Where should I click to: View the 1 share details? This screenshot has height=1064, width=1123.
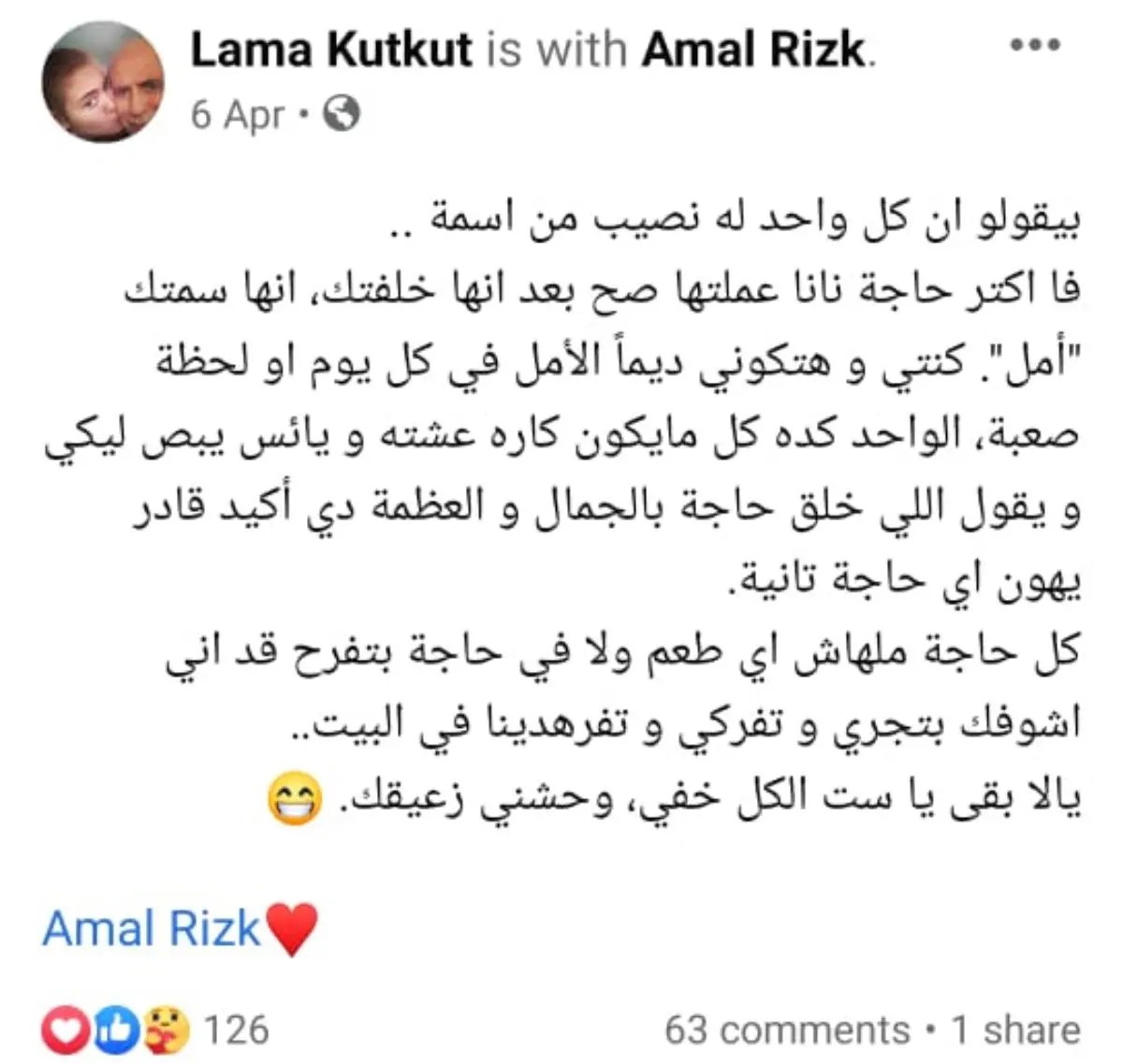[1015, 1030]
